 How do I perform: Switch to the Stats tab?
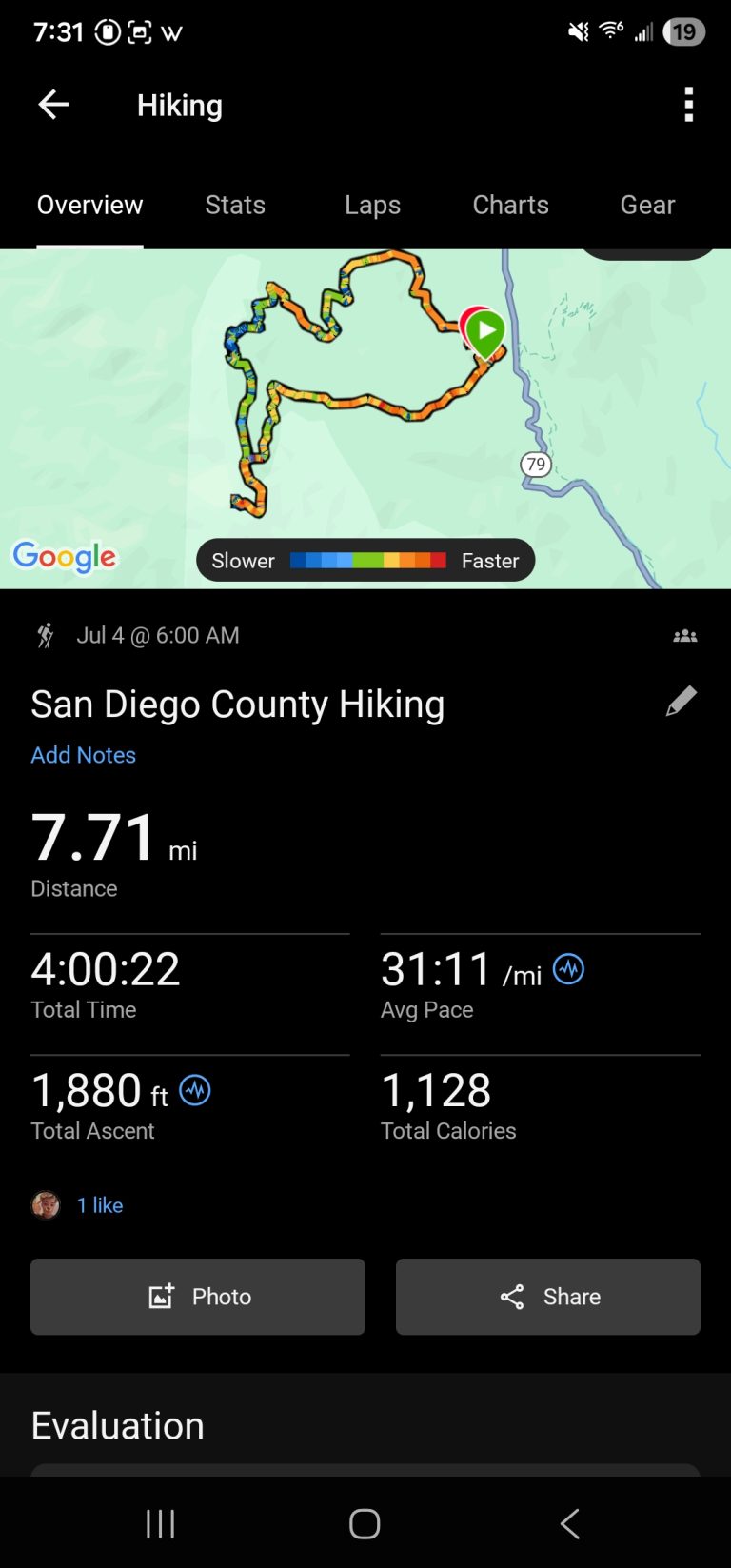point(235,205)
